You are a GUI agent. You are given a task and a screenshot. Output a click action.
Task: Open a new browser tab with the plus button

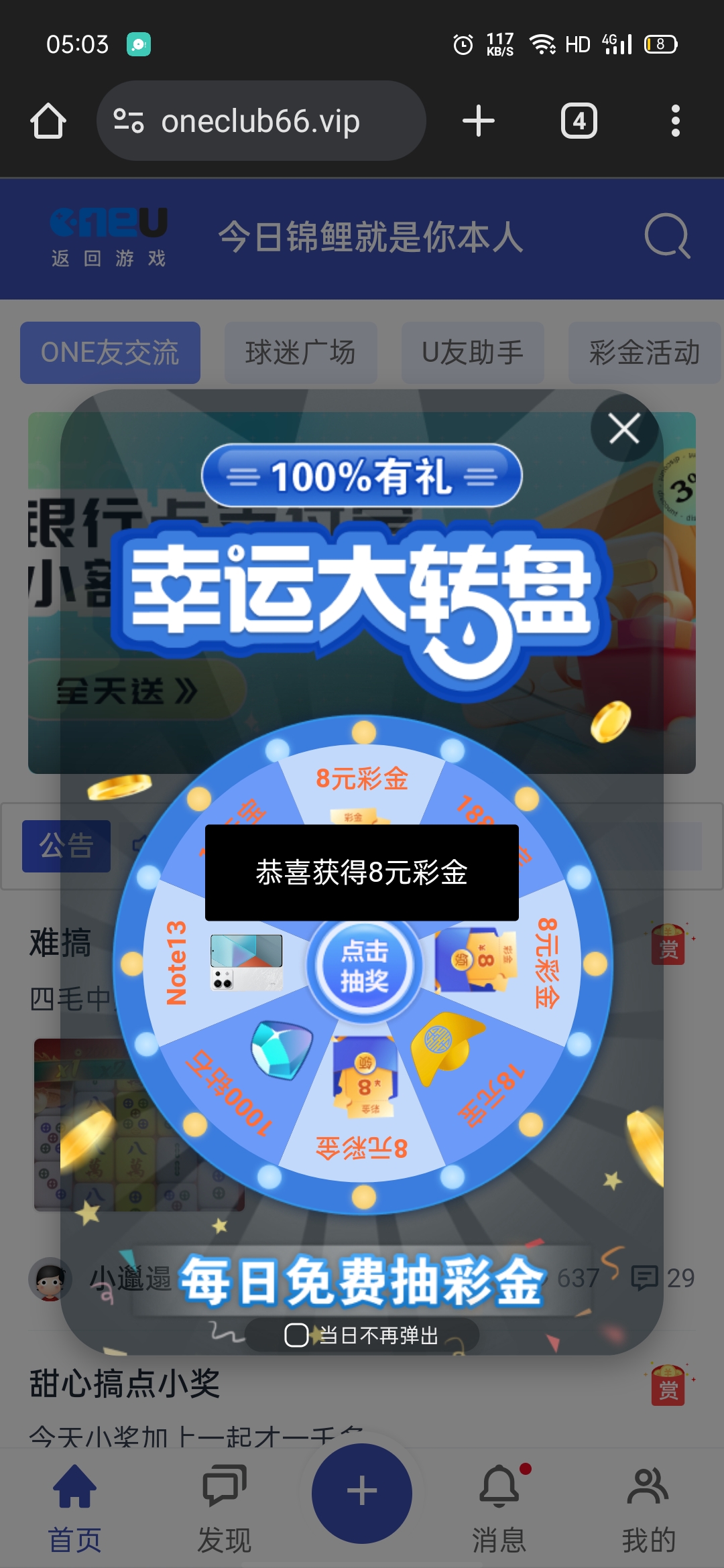(x=479, y=120)
